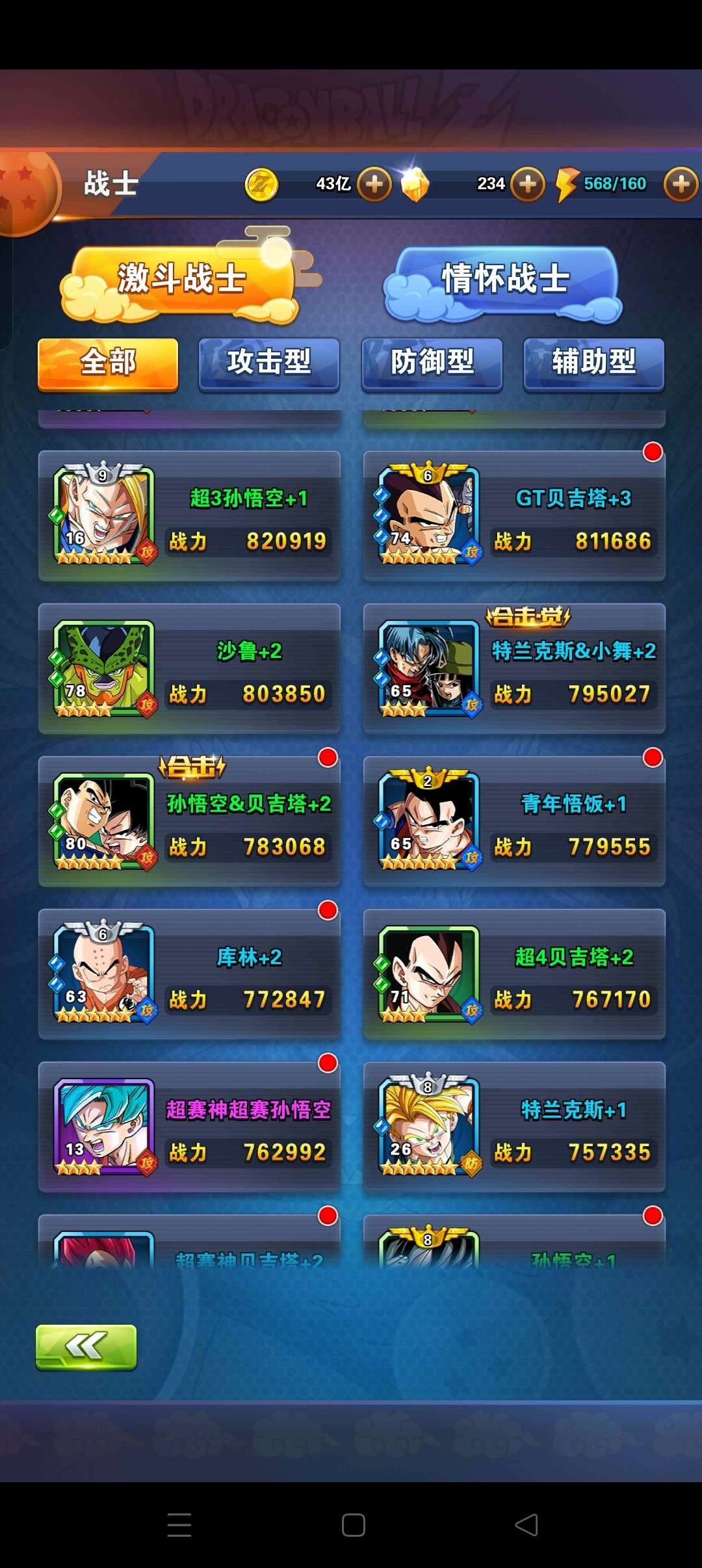Add more gems beside the 234 counter
702x1568 pixels.
(x=528, y=184)
